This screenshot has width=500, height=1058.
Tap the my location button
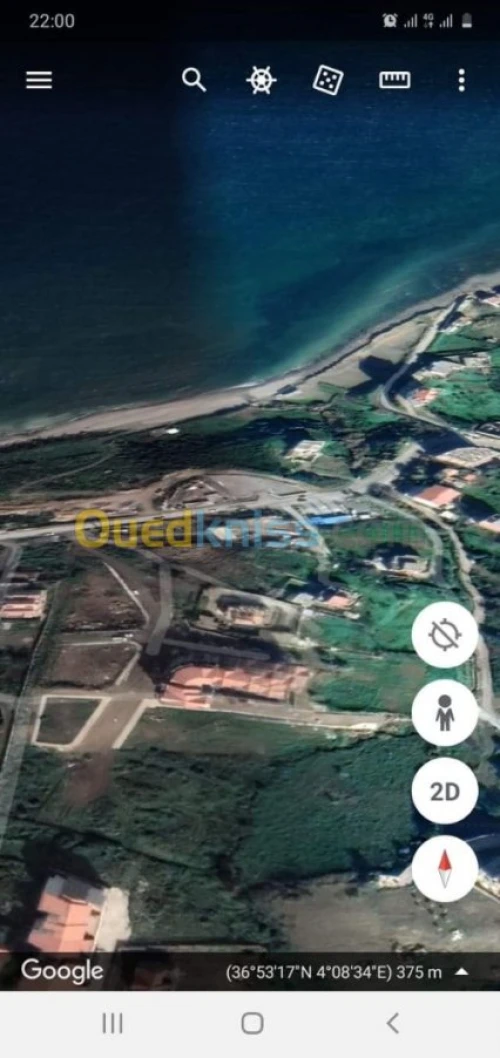[445, 635]
